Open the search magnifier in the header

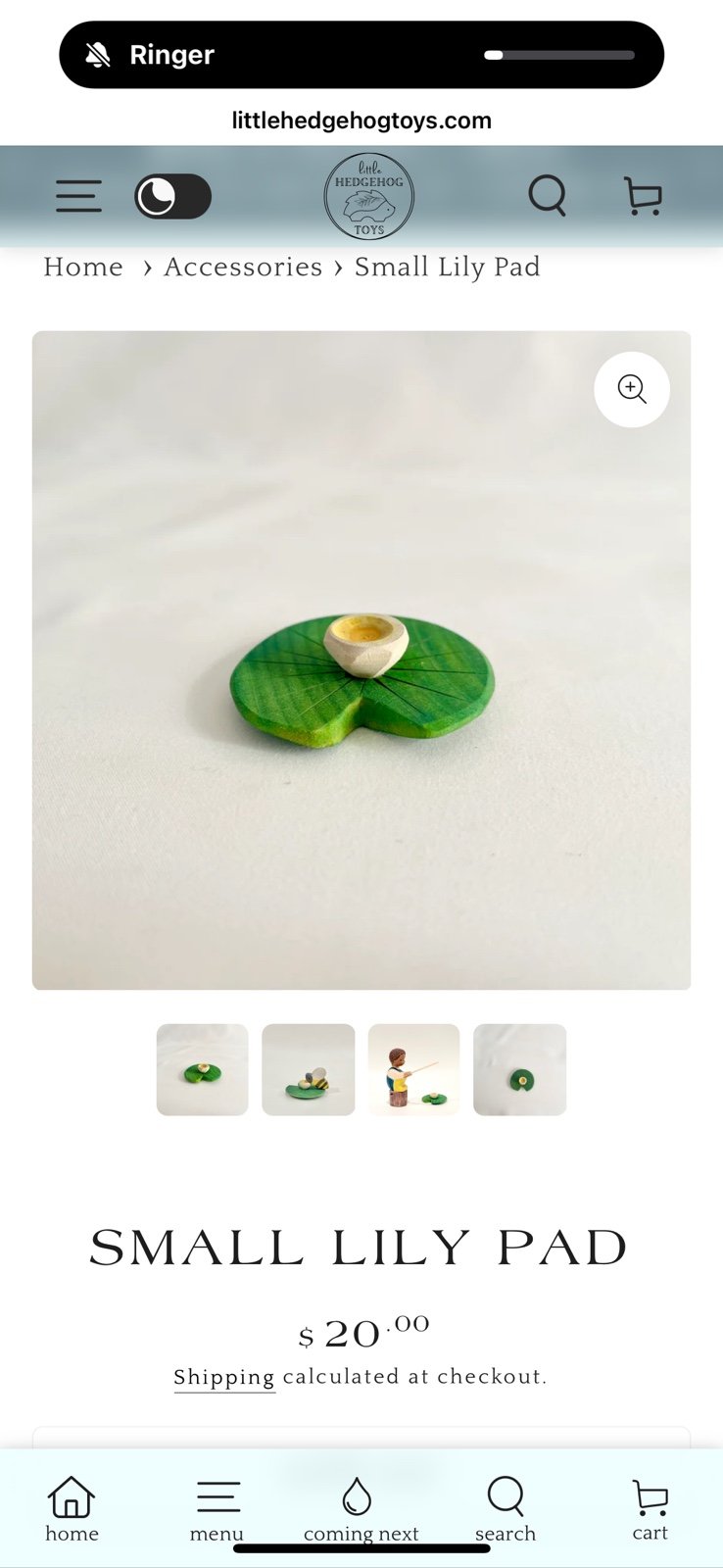click(x=548, y=196)
